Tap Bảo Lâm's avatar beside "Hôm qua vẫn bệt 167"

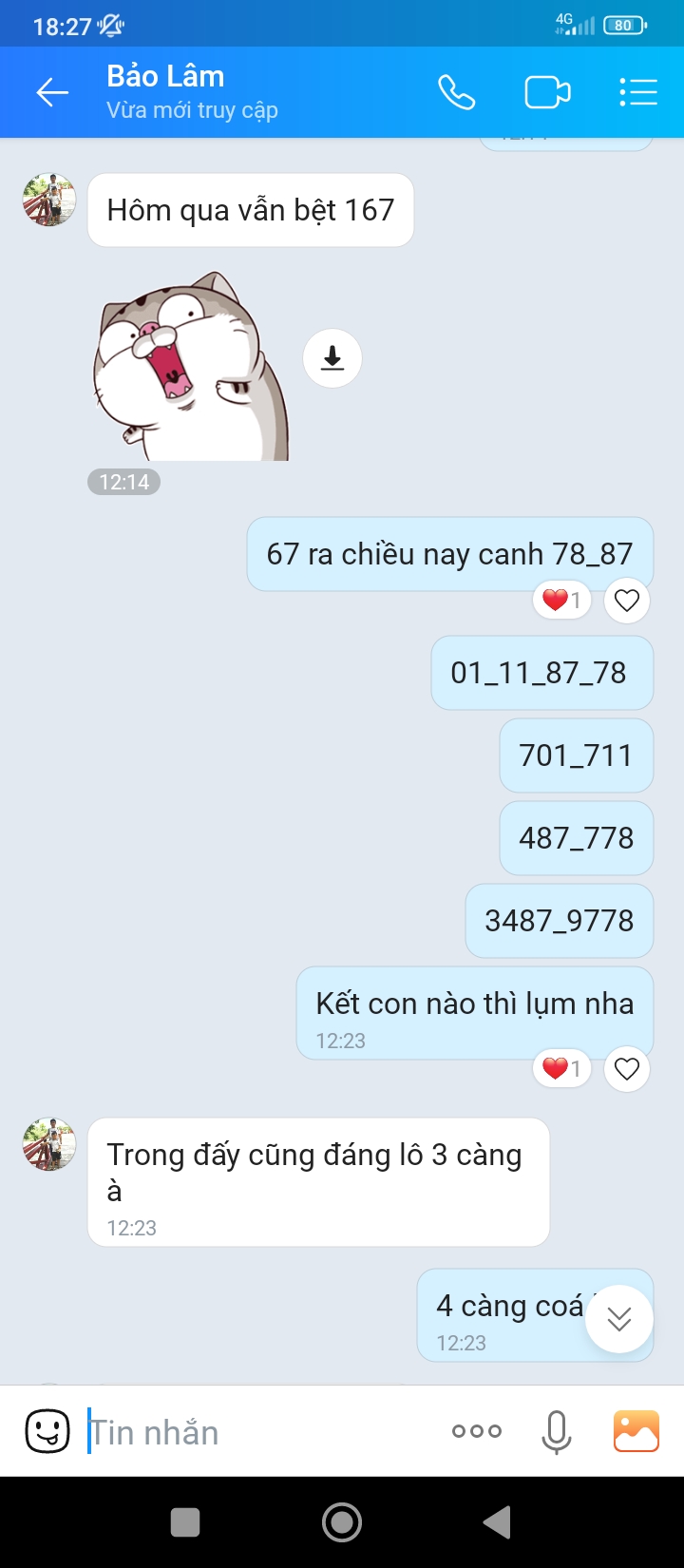pyautogui.click(x=49, y=200)
